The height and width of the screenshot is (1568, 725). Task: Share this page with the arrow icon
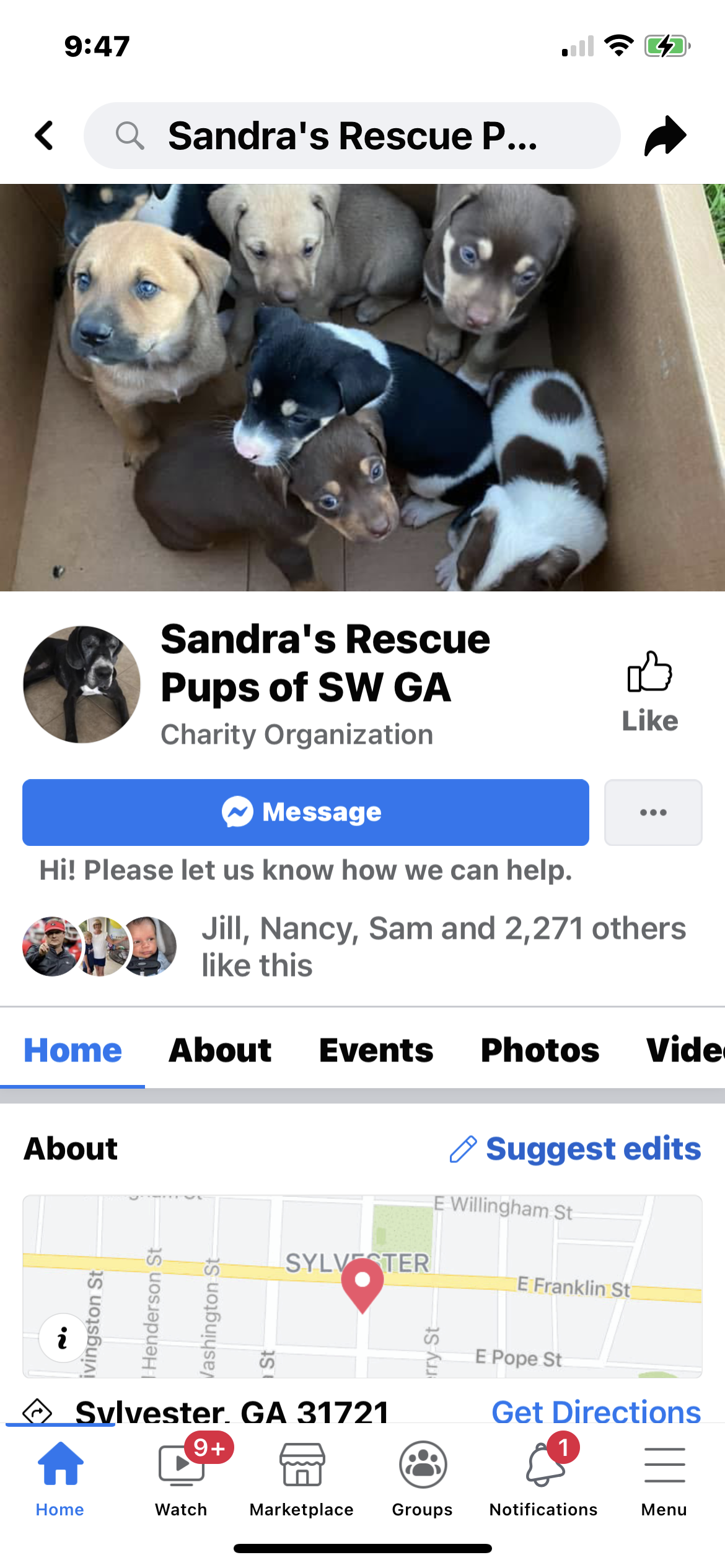click(665, 136)
